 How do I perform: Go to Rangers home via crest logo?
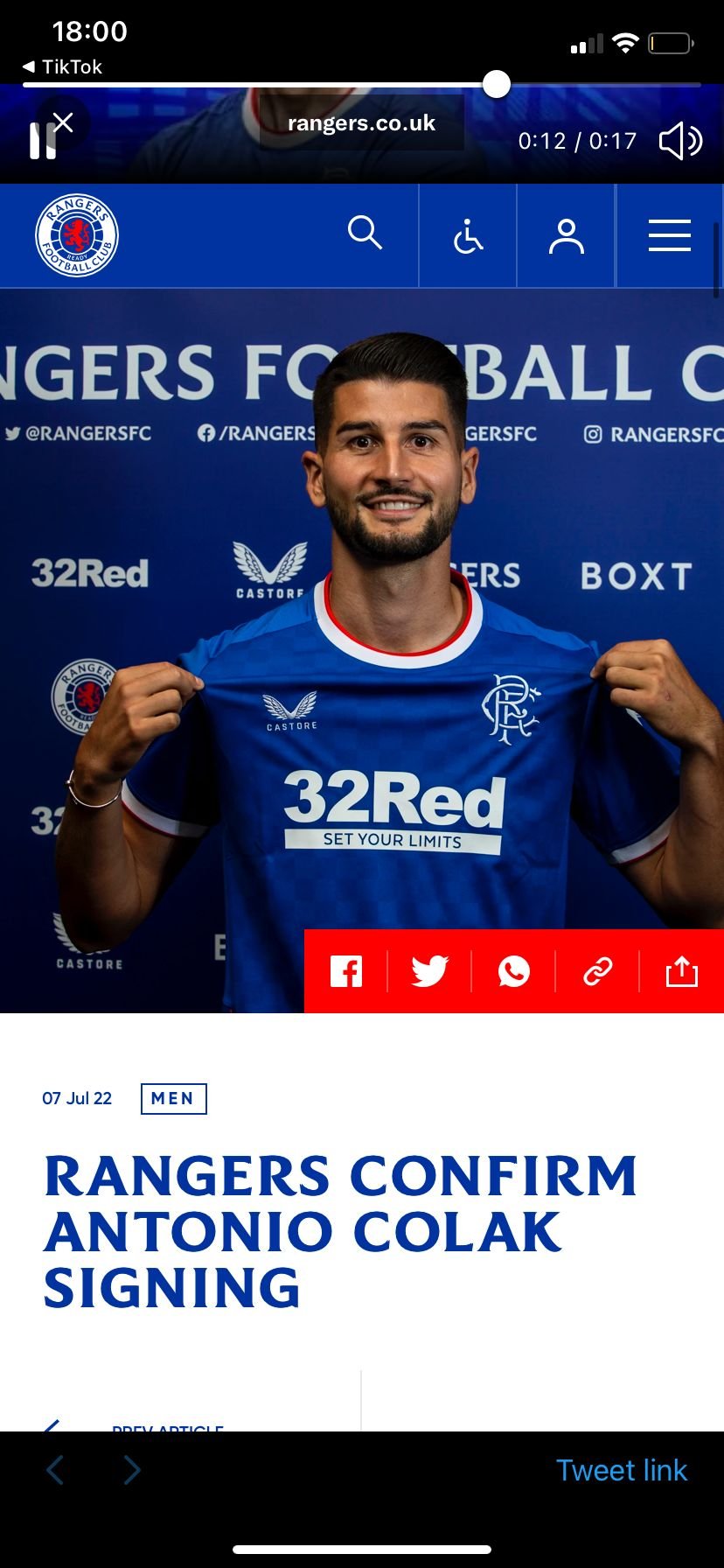click(77, 235)
